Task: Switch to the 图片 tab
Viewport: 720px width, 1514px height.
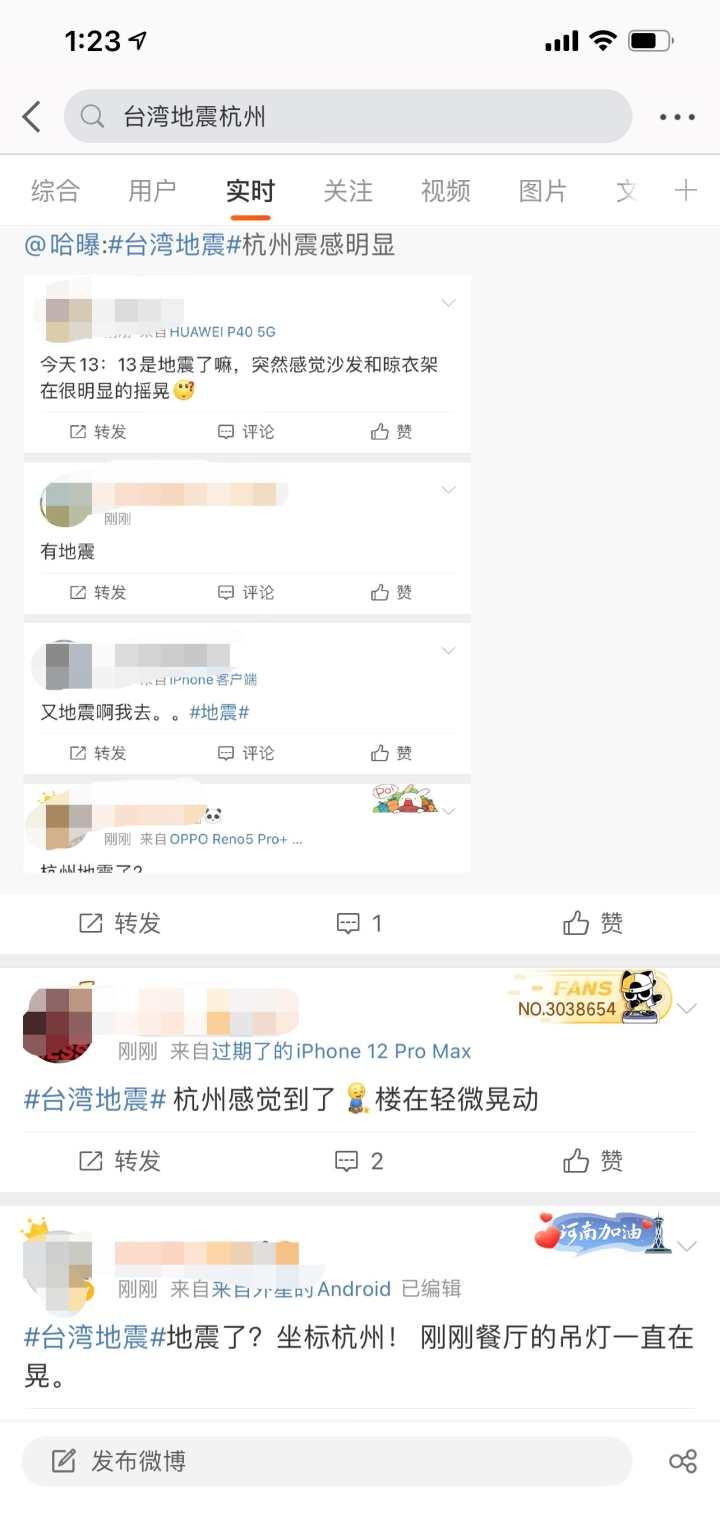Action: pos(543,191)
